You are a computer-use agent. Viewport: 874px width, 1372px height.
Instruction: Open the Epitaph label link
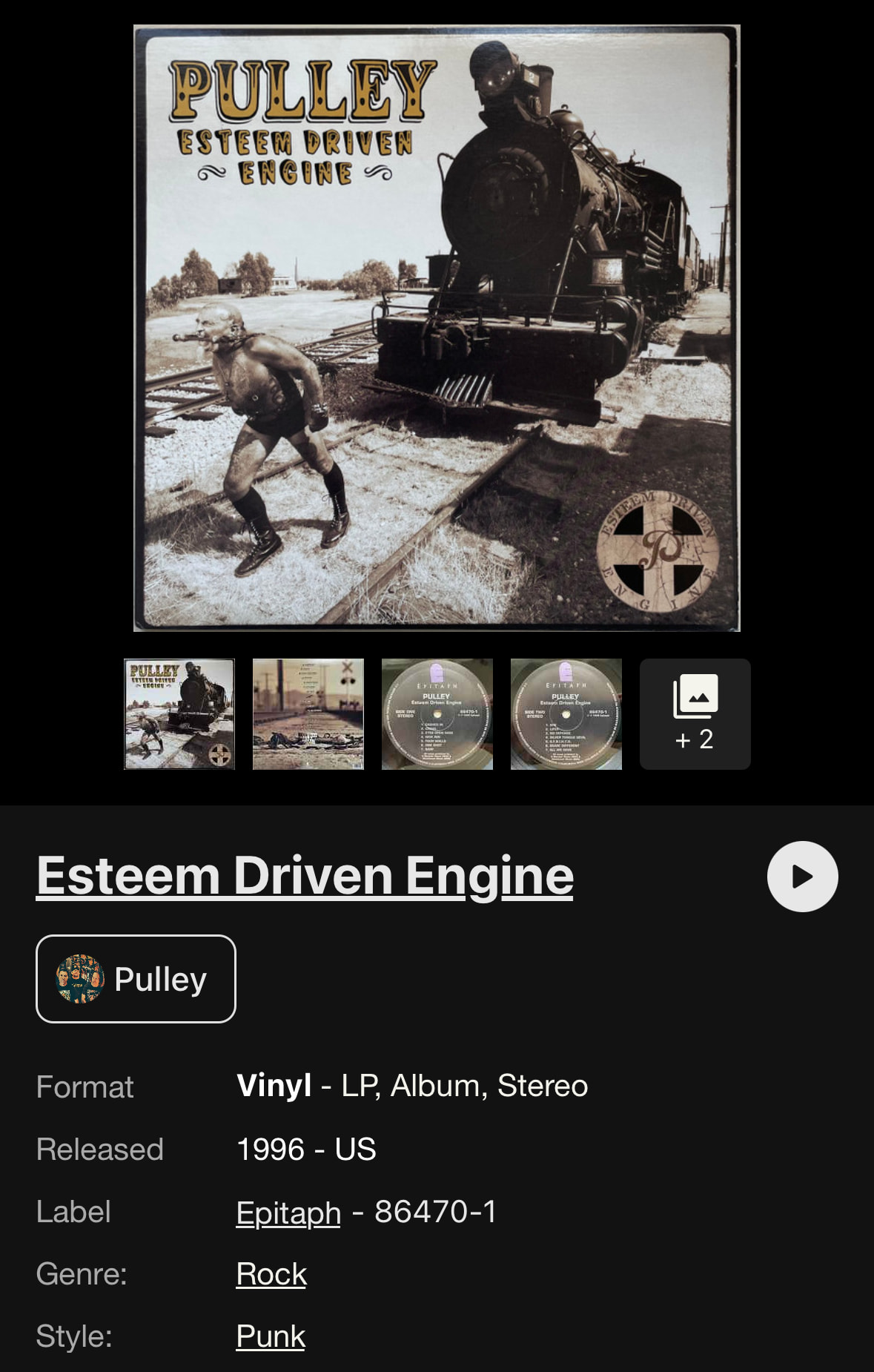tap(288, 1213)
